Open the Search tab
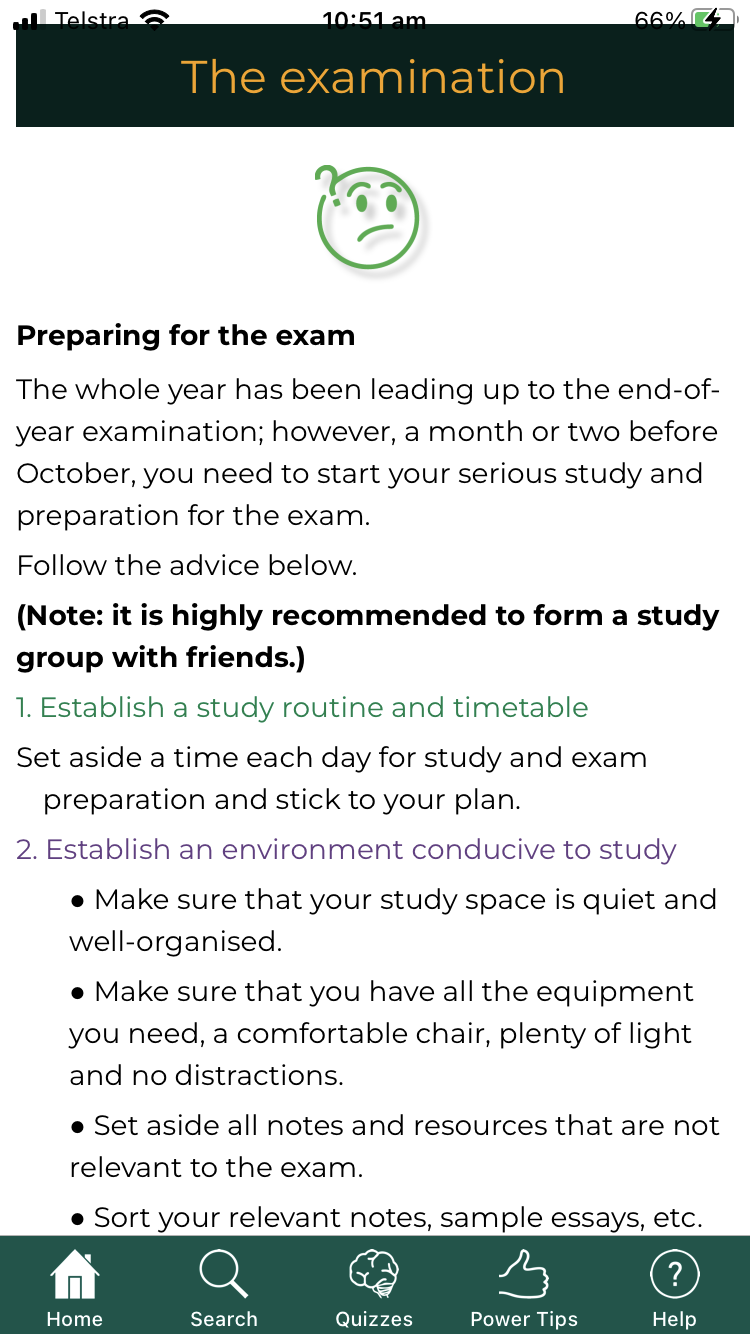 (x=224, y=1287)
